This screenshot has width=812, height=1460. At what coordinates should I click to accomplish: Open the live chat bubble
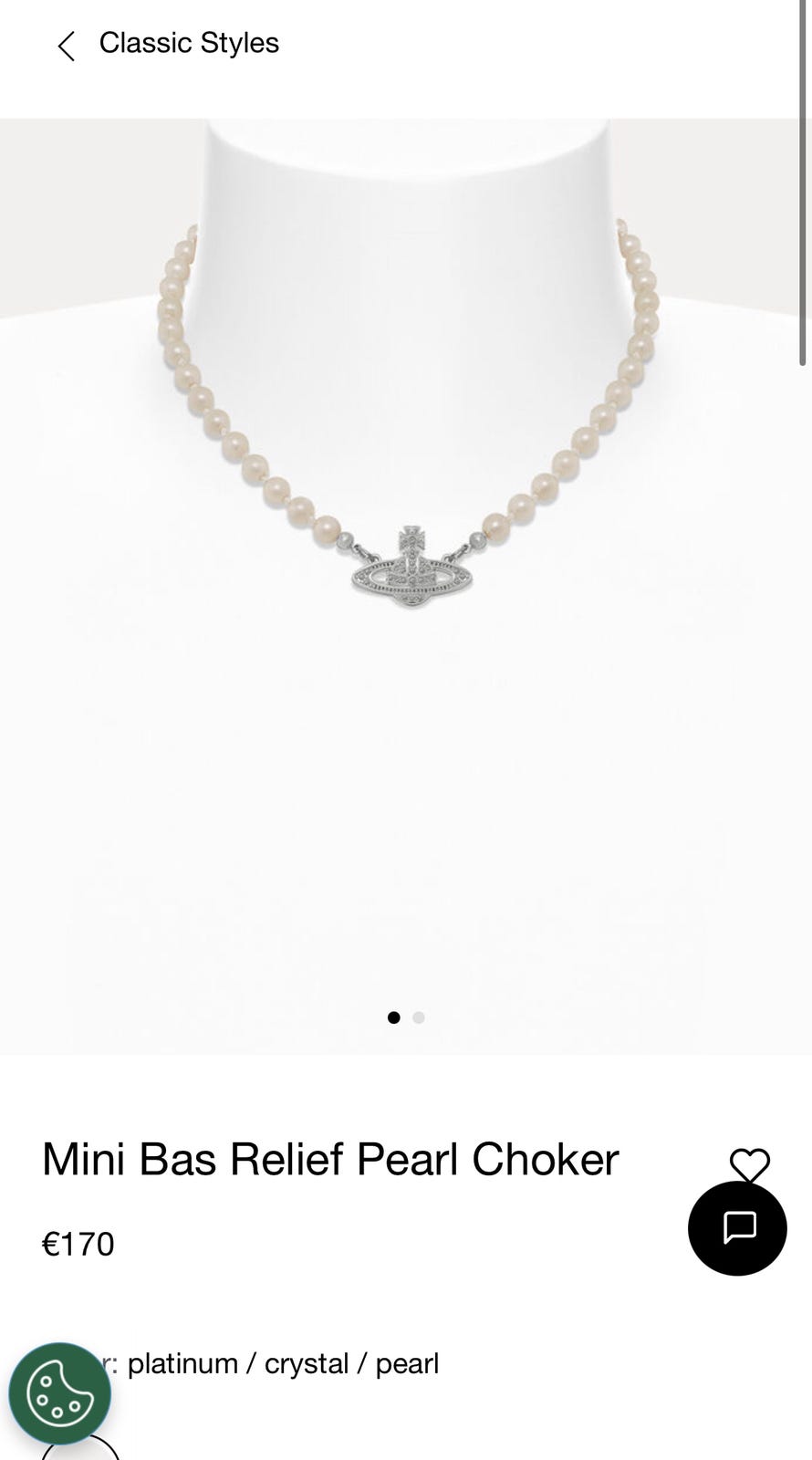[737, 1228]
